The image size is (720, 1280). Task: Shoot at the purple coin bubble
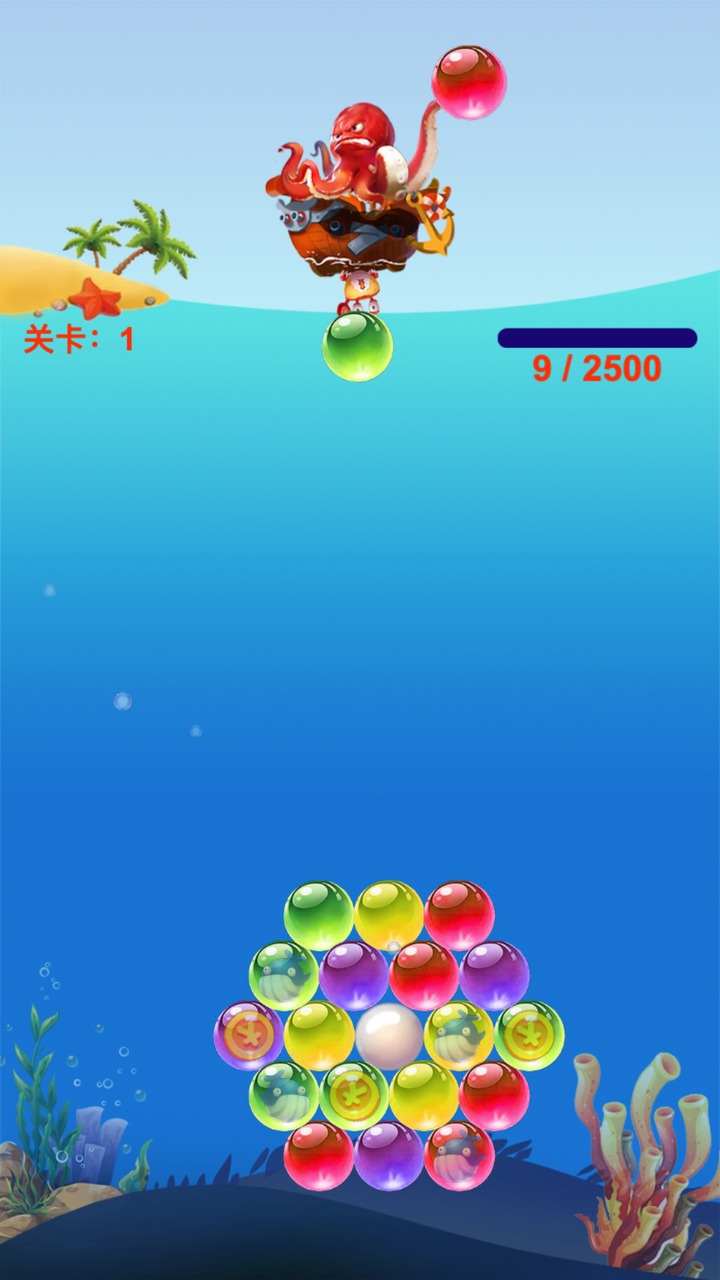point(248,1036)
